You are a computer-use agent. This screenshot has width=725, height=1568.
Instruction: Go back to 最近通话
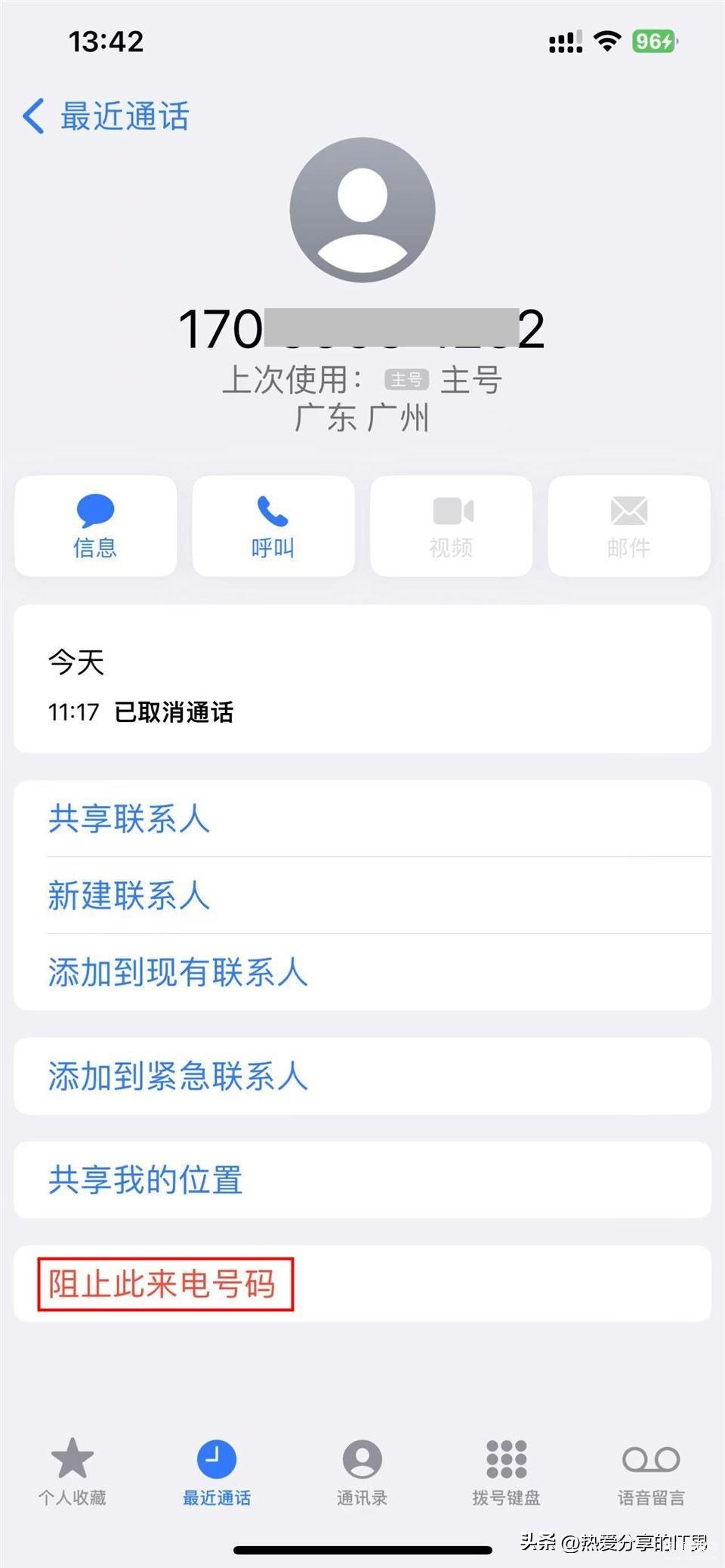(x=106, y=116)
